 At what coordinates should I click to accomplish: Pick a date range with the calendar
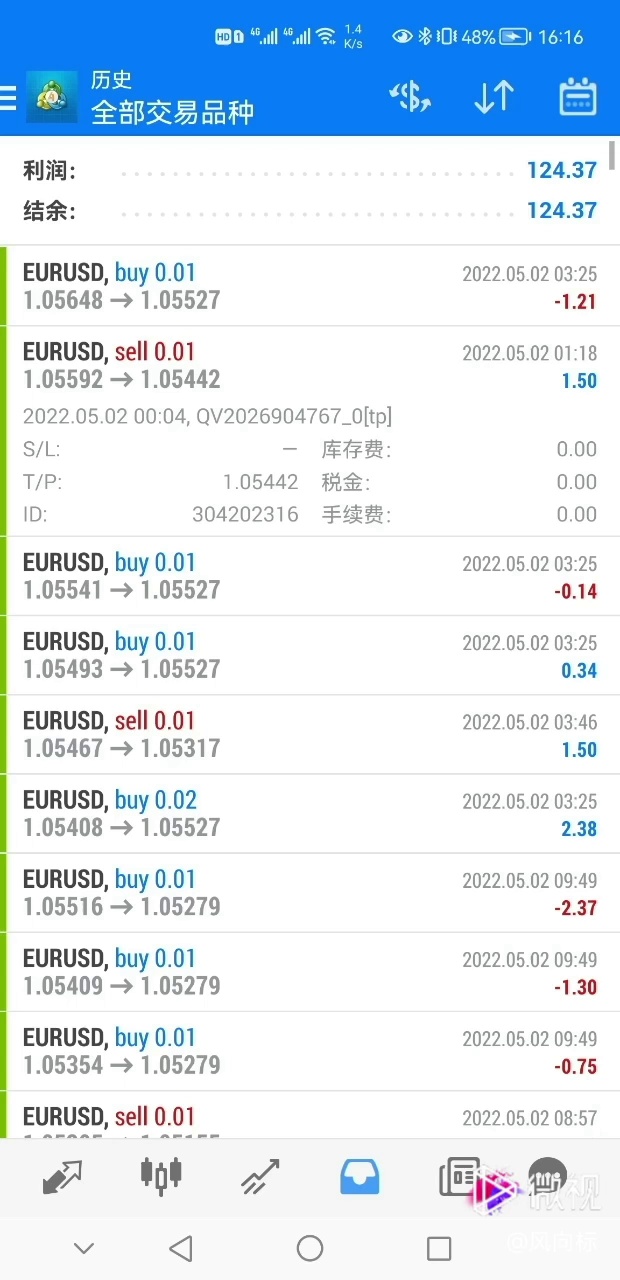tap(577, 97)
